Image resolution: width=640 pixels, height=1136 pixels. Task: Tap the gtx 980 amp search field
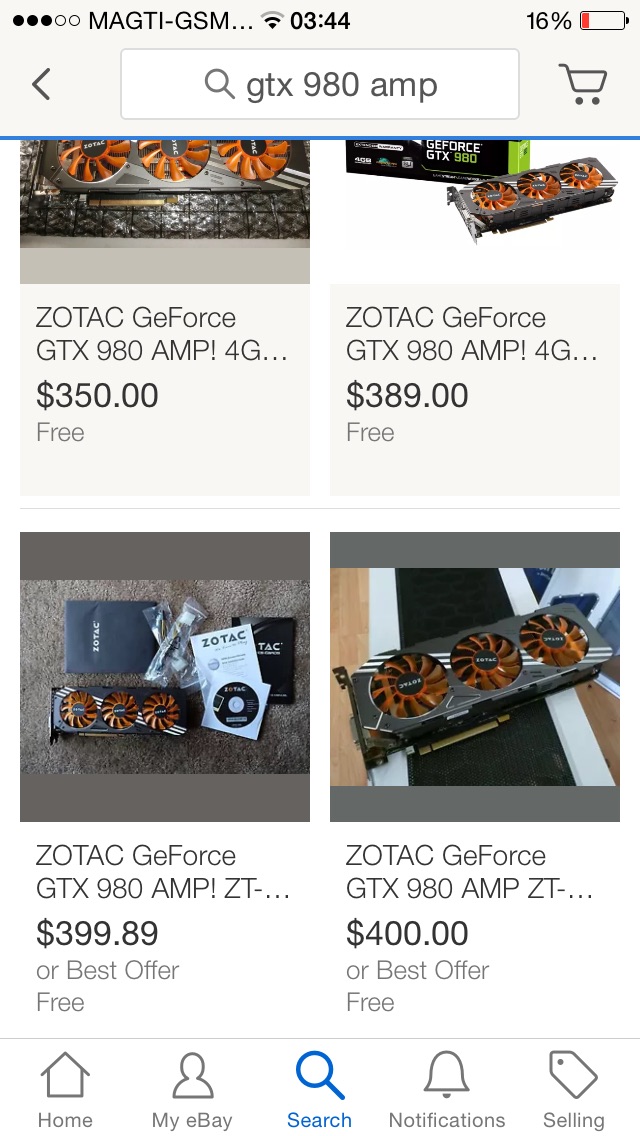click(x=320, y=85)
